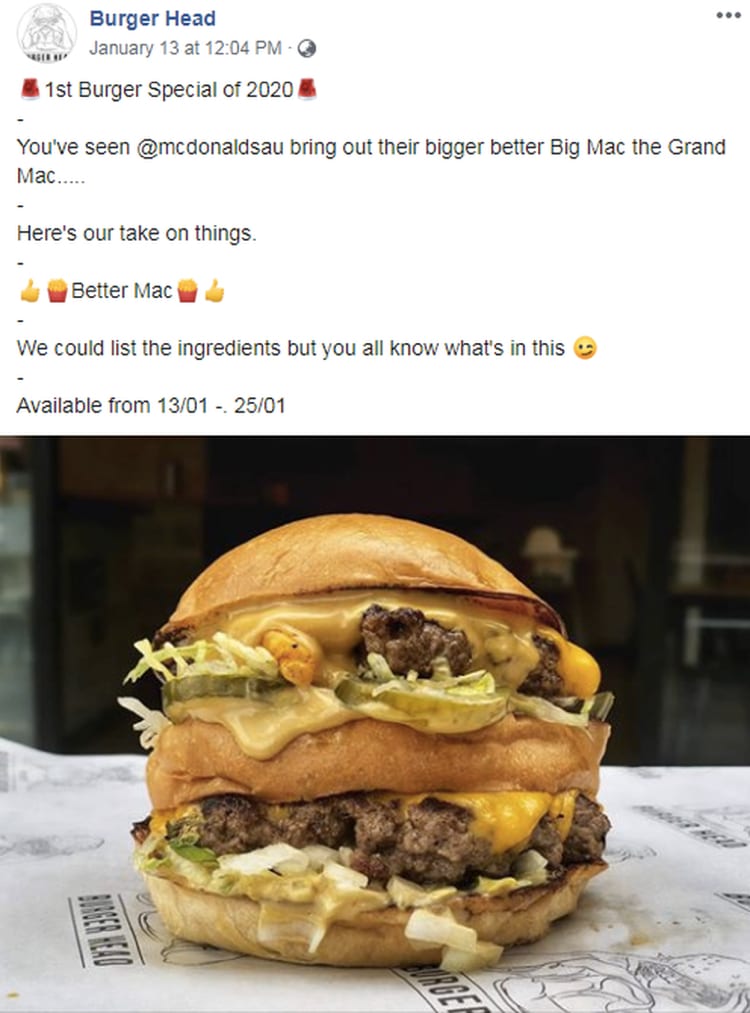Tap the public audience globe icon

point(308,47)
